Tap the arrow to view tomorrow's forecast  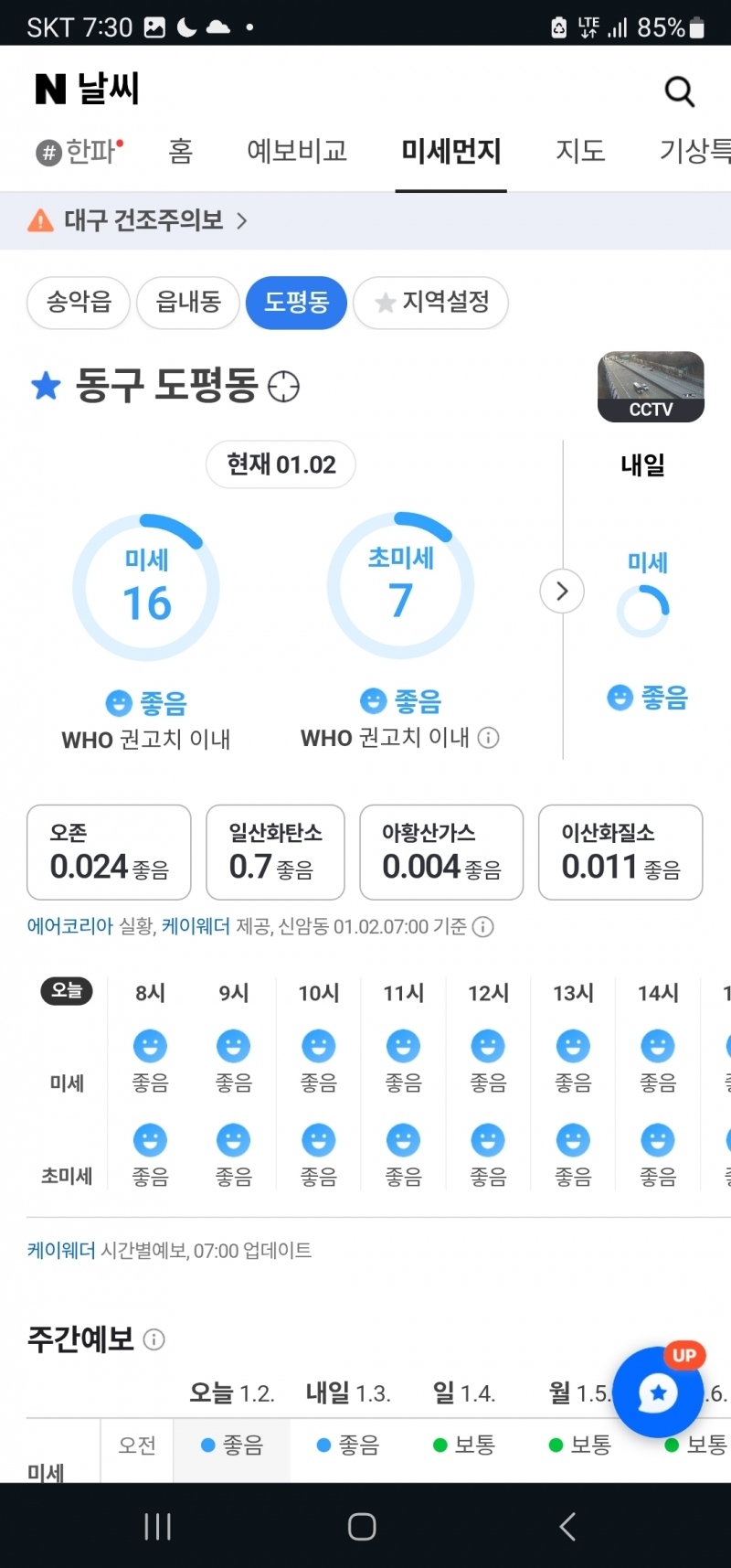[562, 592]
